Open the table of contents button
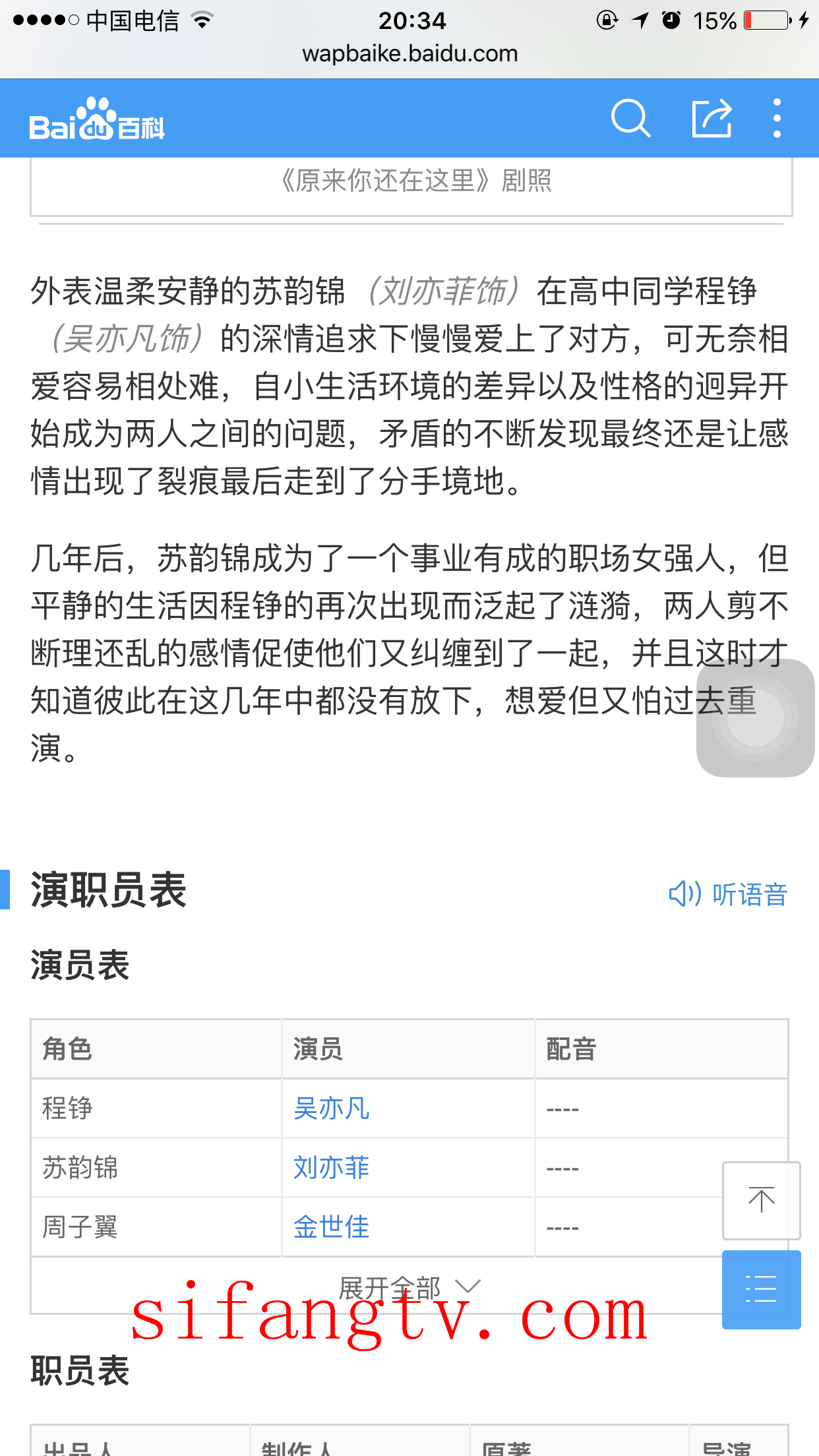Screen dimensions: 819x1456 coord(761,1289)
